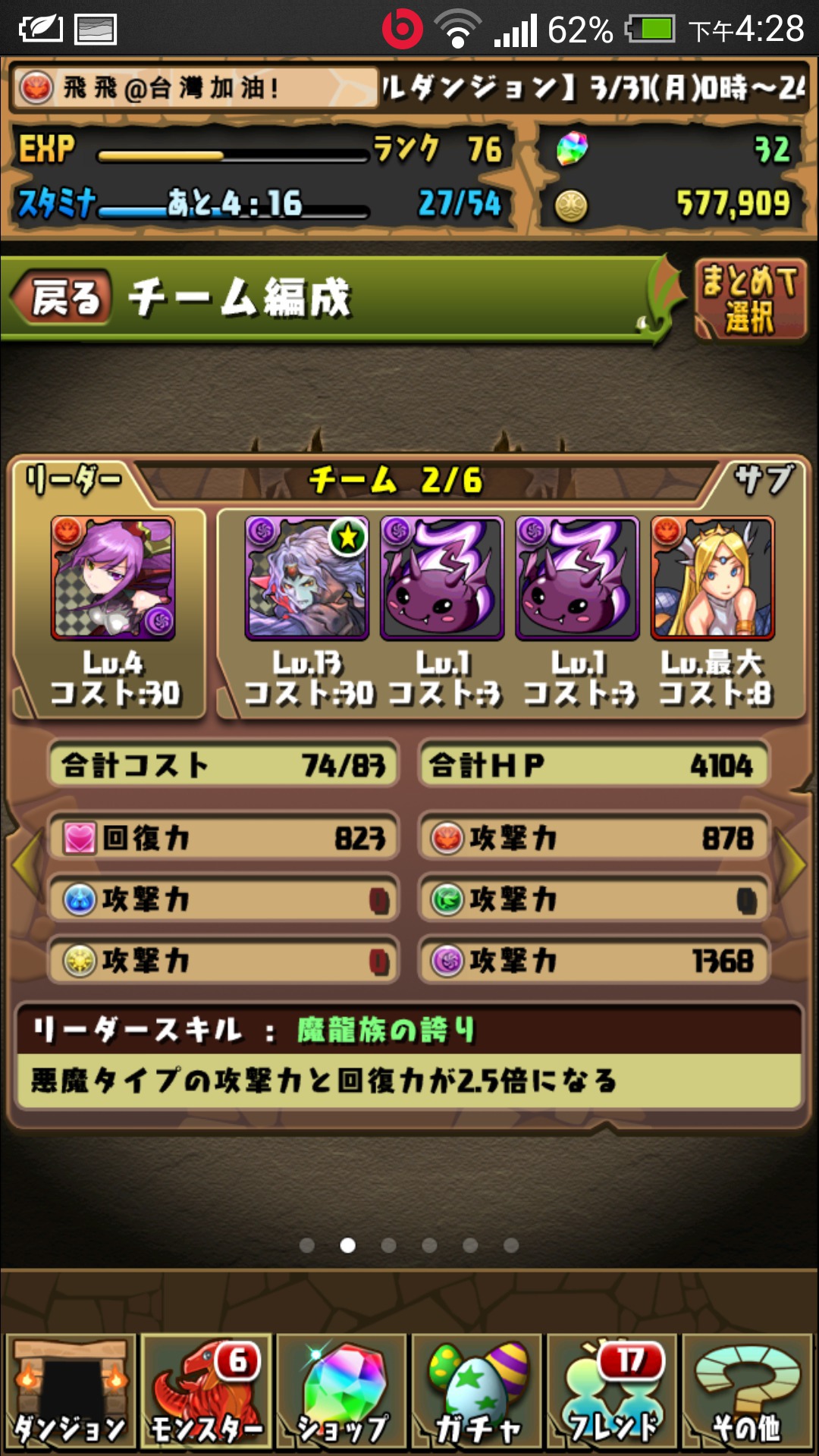Go to next team with right arrow
The width and height of the screenshot is (819, 1456).
point(792,864)
